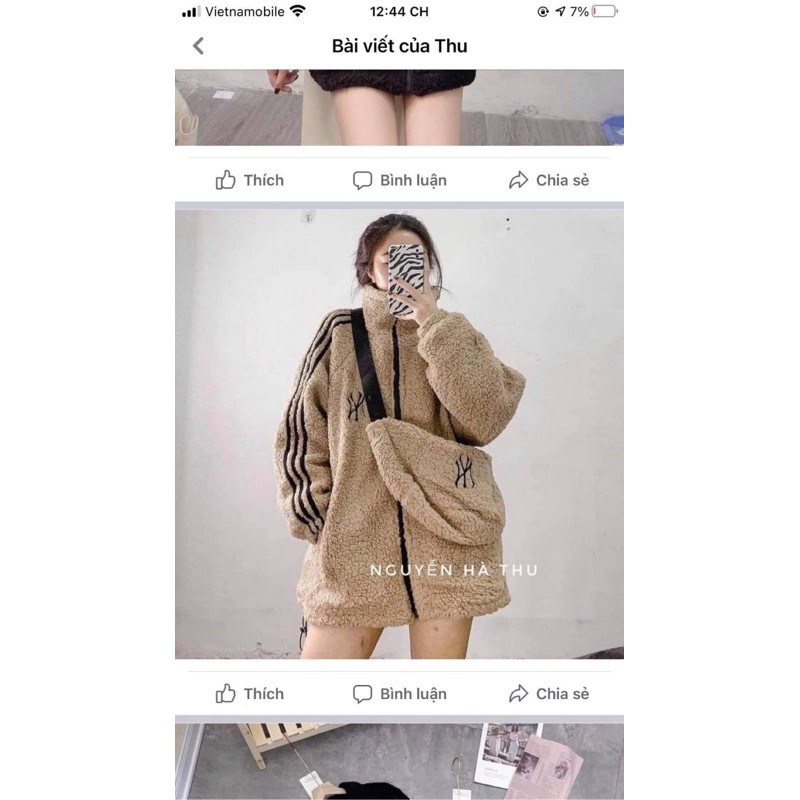The height and width of the screenshot is (800, 800).
Task: Open the cropped photo at the top
Action: (399, 107)
